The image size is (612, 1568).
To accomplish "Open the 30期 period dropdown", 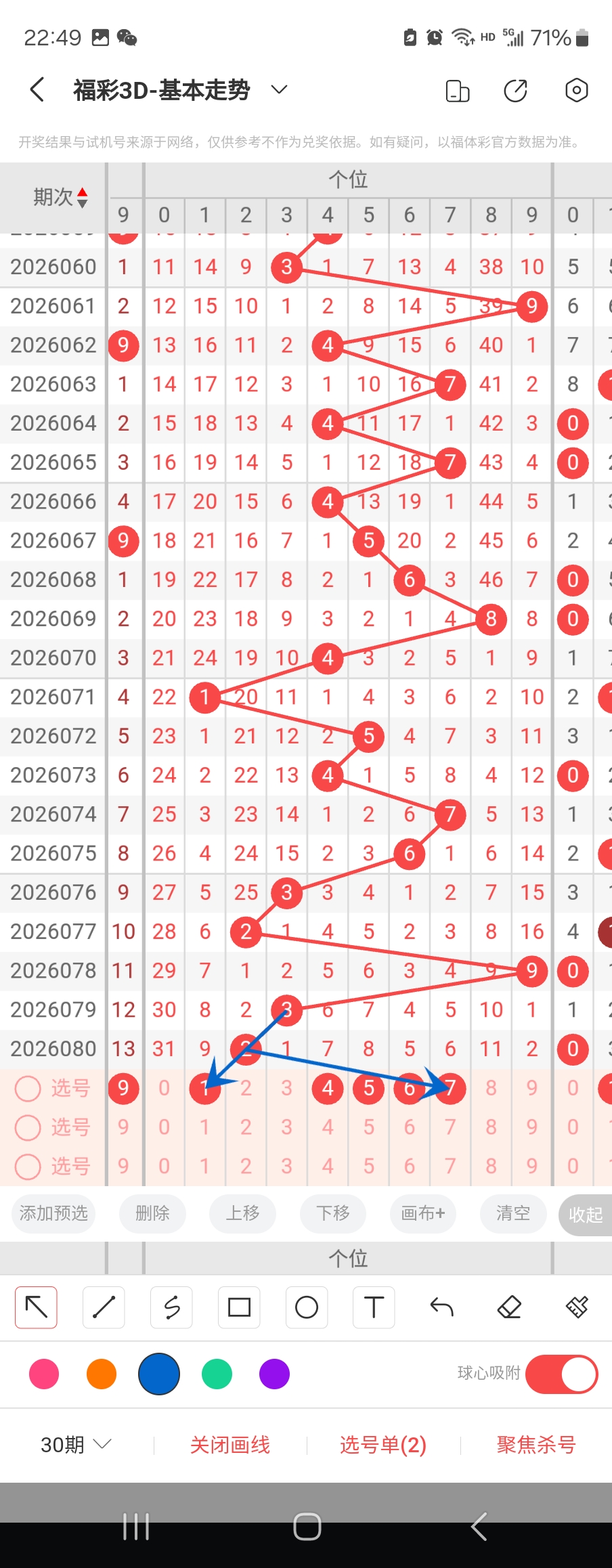I will click(x=75, y=1445).
